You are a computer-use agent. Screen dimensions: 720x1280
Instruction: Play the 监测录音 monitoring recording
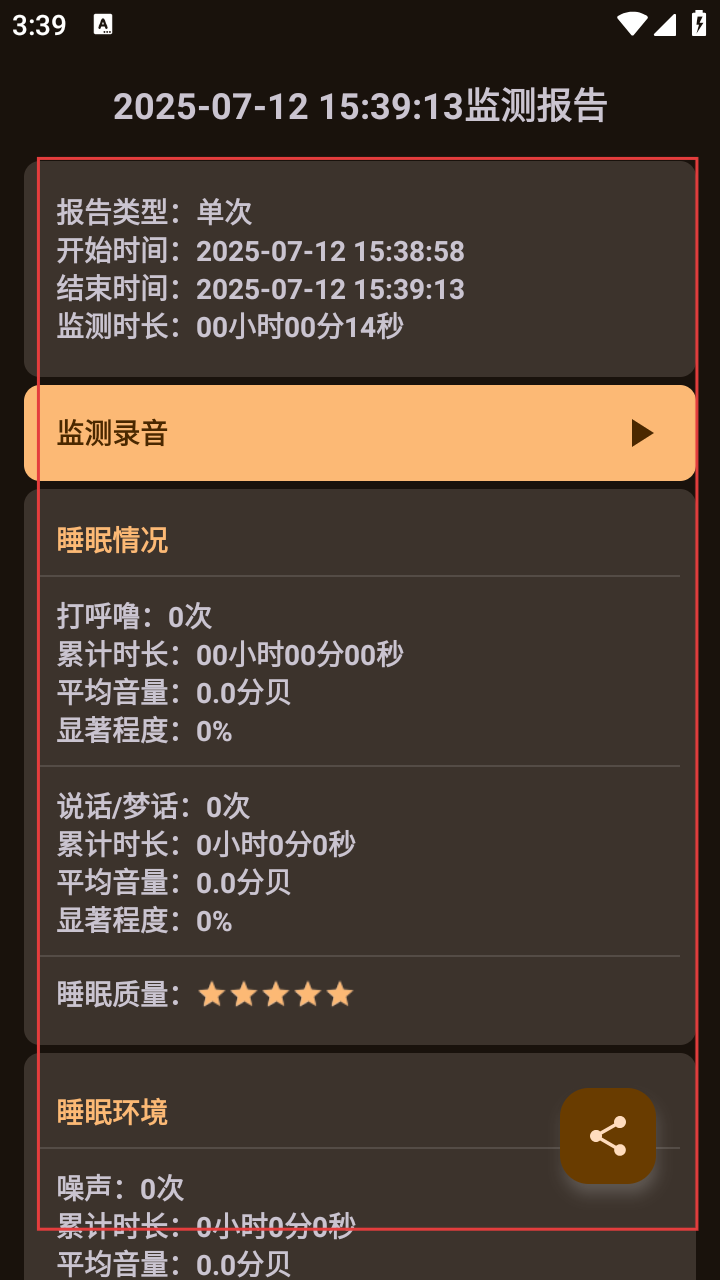[x=641, y=433]
